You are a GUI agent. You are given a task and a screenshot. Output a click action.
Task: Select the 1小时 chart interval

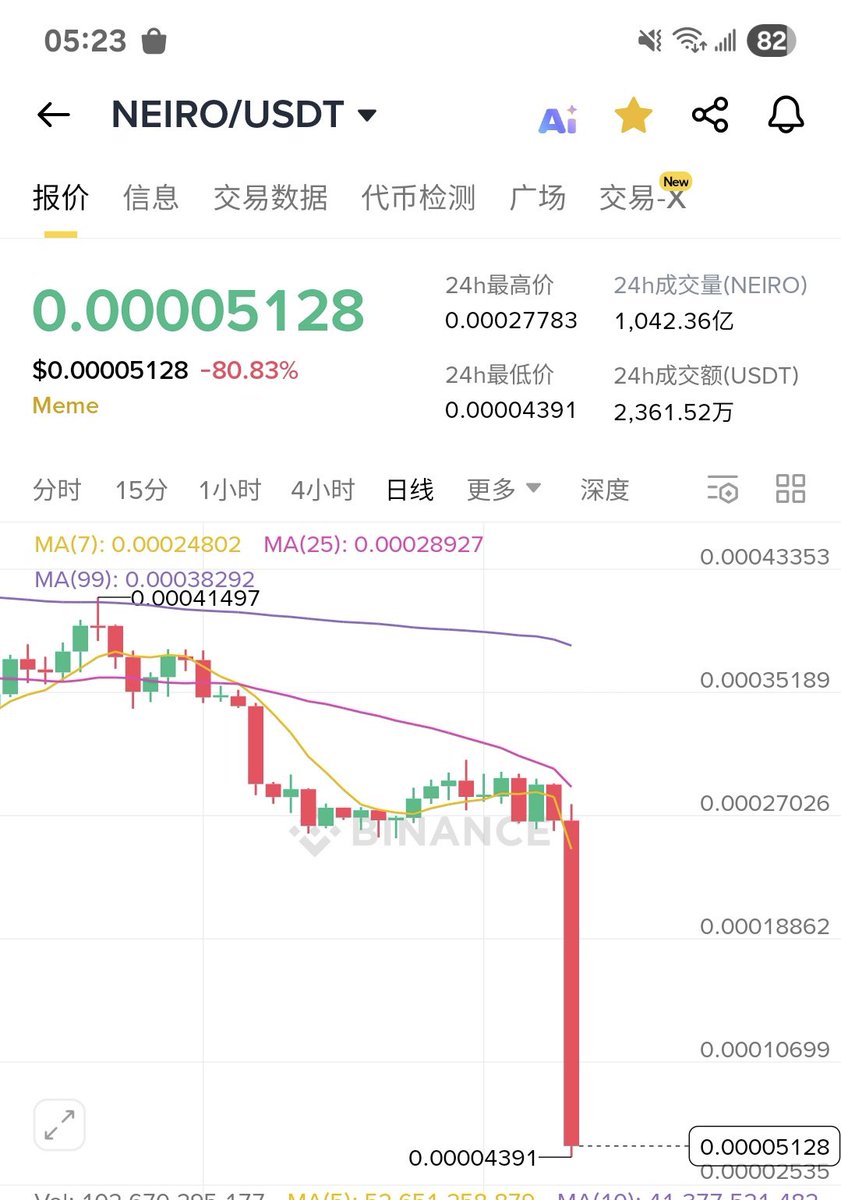pyautogui.click(x=230, y=490)
